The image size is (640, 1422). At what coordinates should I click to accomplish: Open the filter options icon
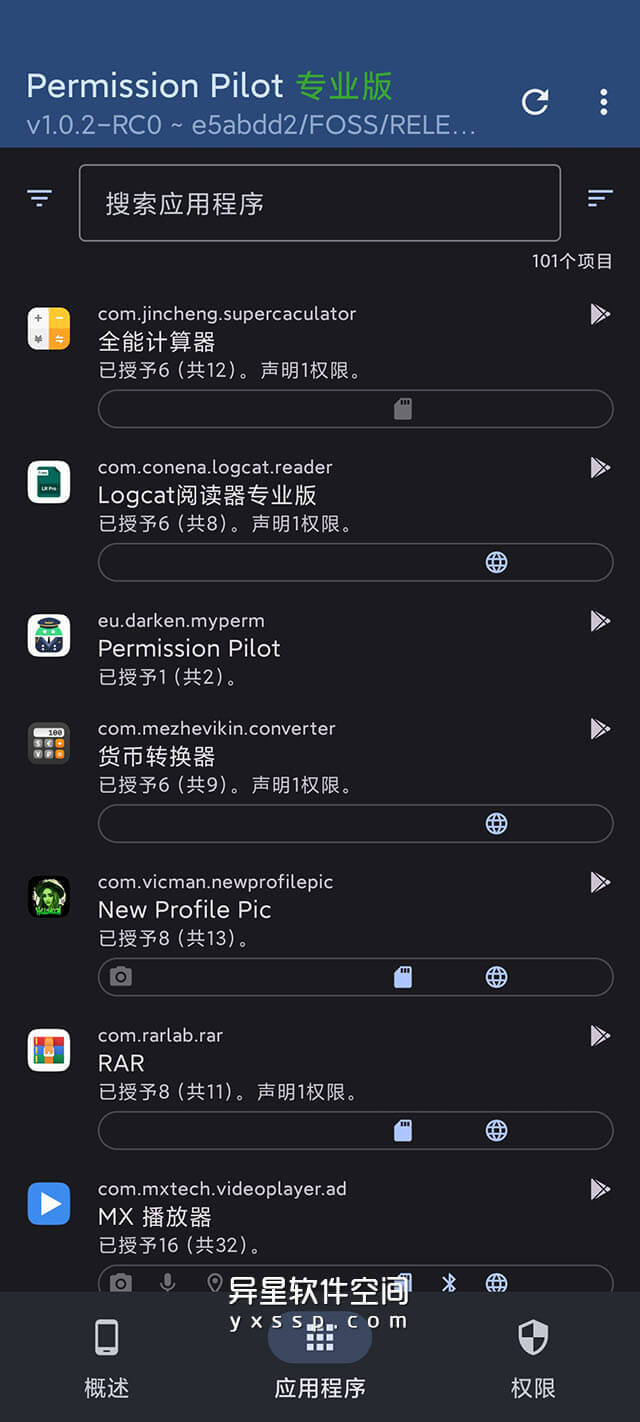pyautogui.click(x=39, y=198)
